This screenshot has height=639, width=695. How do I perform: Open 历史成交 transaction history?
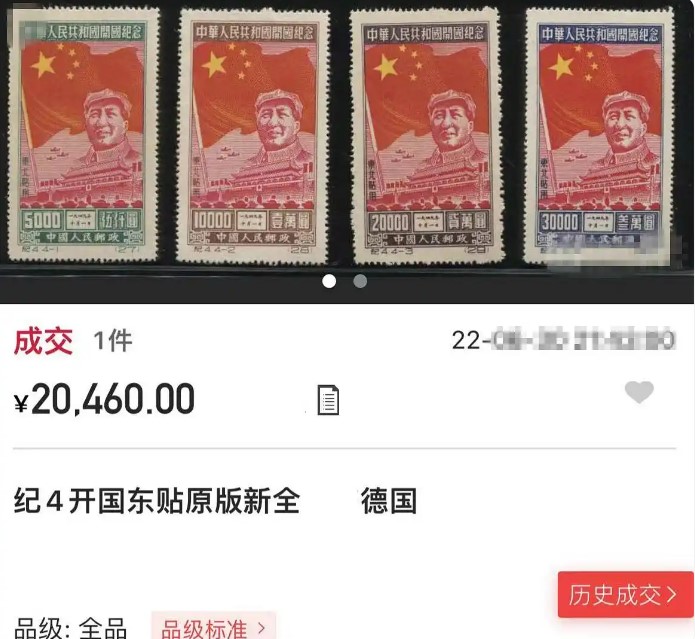click(624, 596)
